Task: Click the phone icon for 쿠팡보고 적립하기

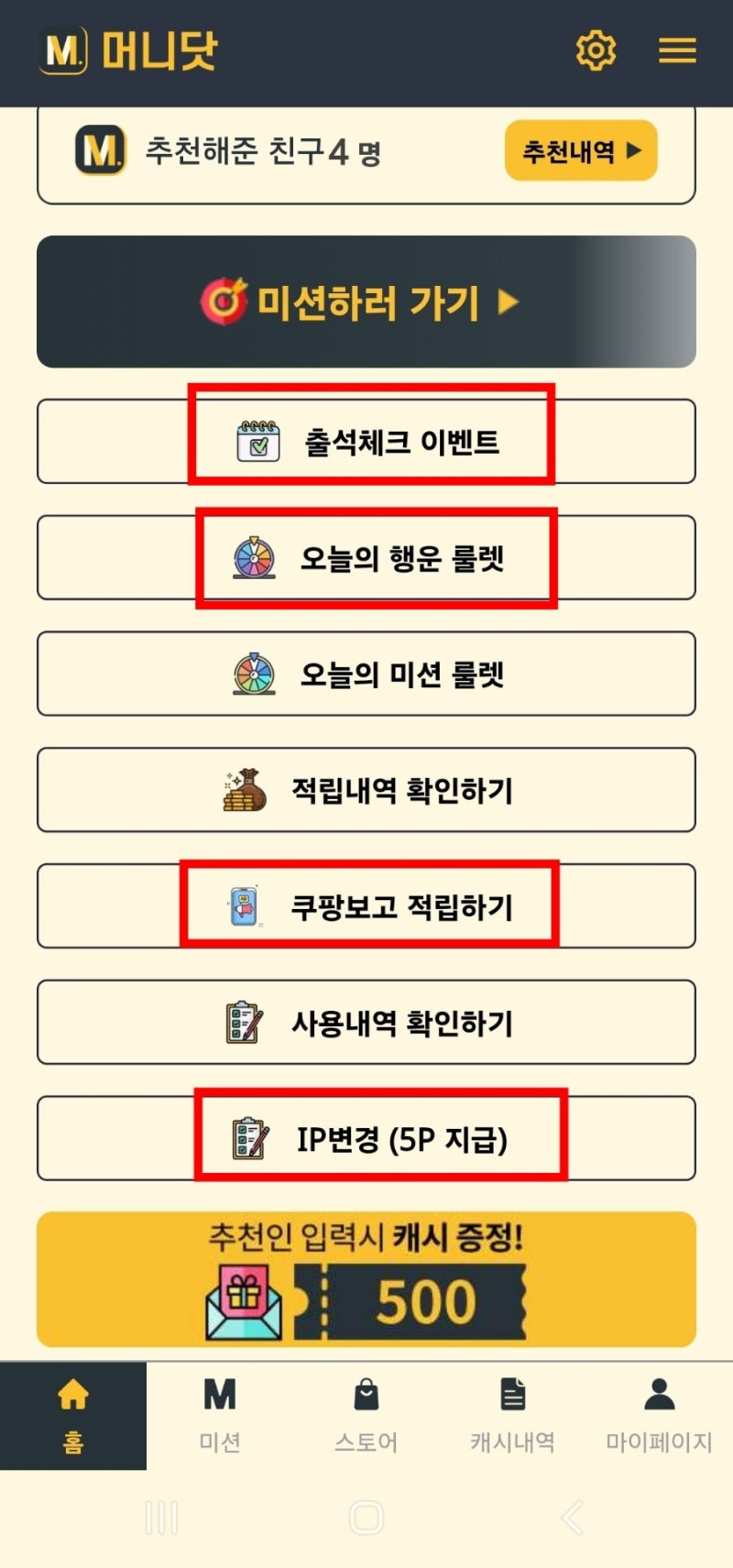Action: (x=241, y=905)
